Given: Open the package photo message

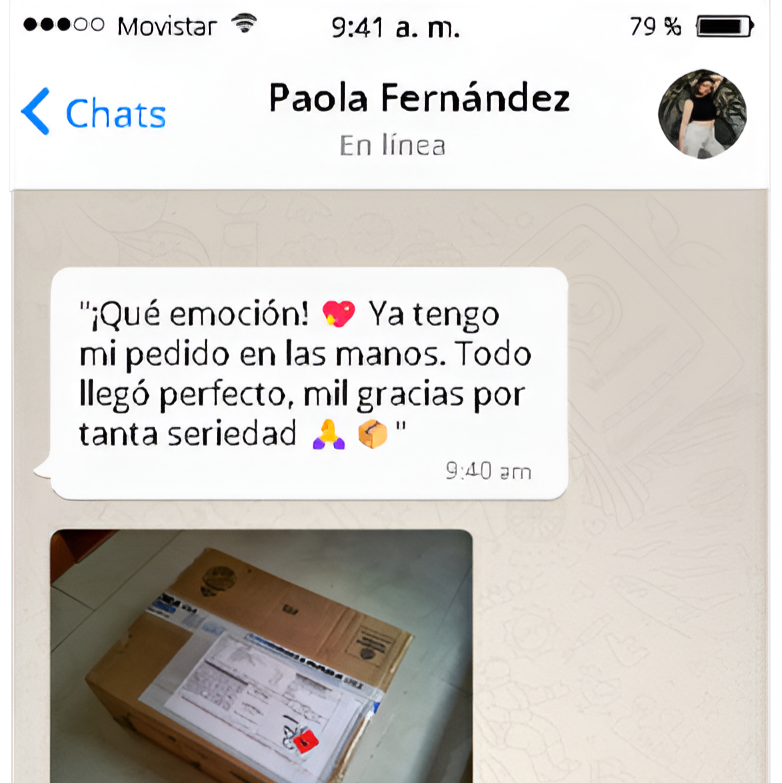Looking at the screenshot, I should pos(261,655).
